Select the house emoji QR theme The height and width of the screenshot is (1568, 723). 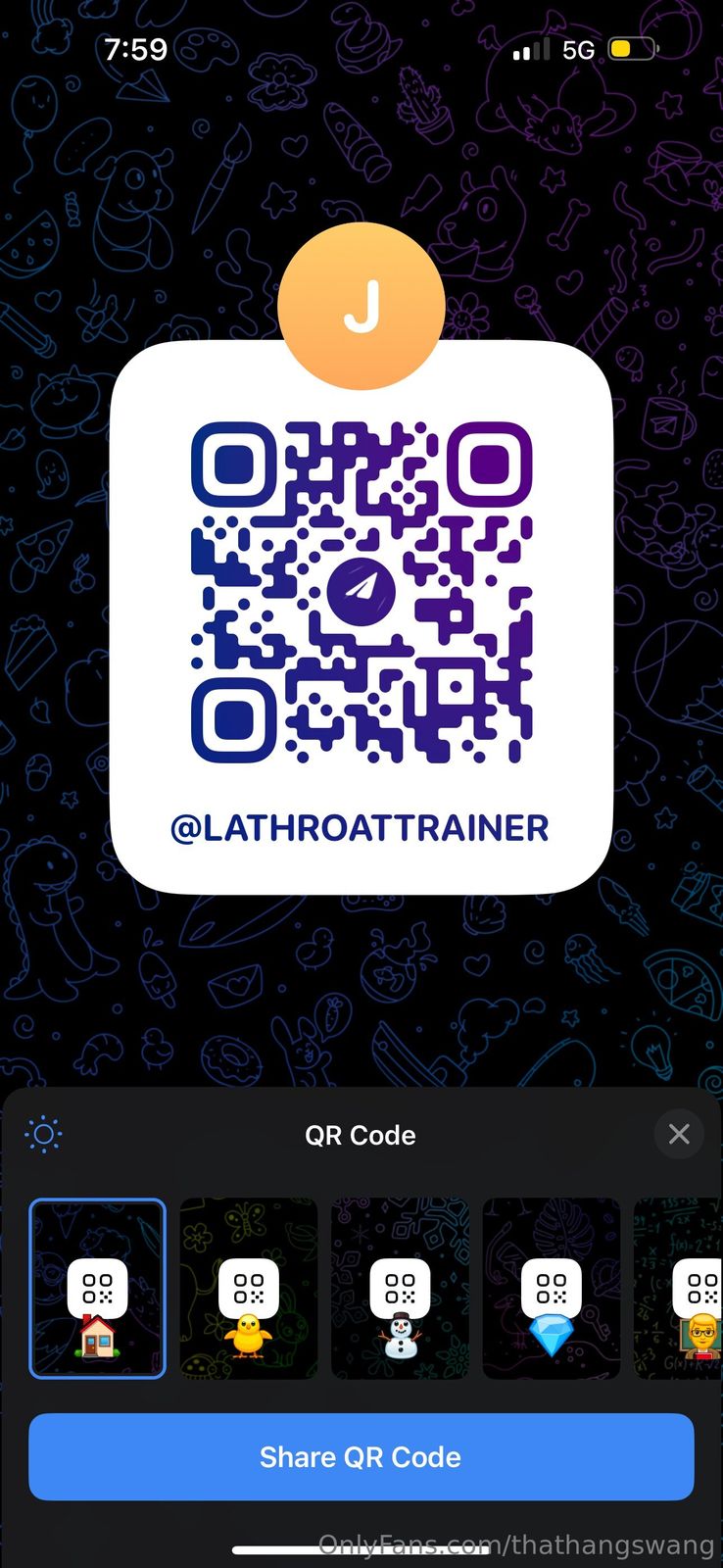[97, 1289]
